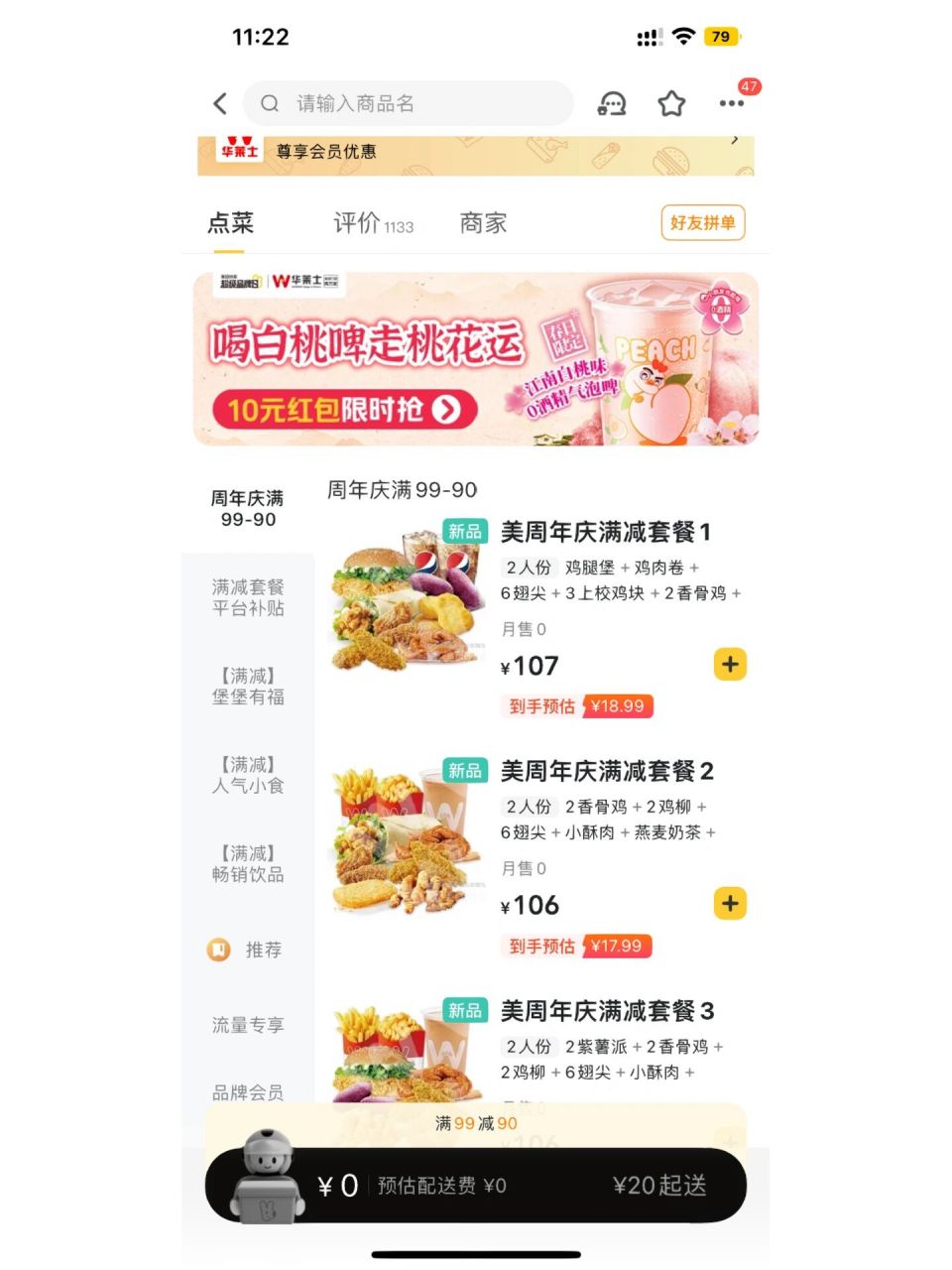The width and height of the screenshot is (952, 1270).
Task: Tap the 满99减90 promotion bar
Action: point(474,1124)
